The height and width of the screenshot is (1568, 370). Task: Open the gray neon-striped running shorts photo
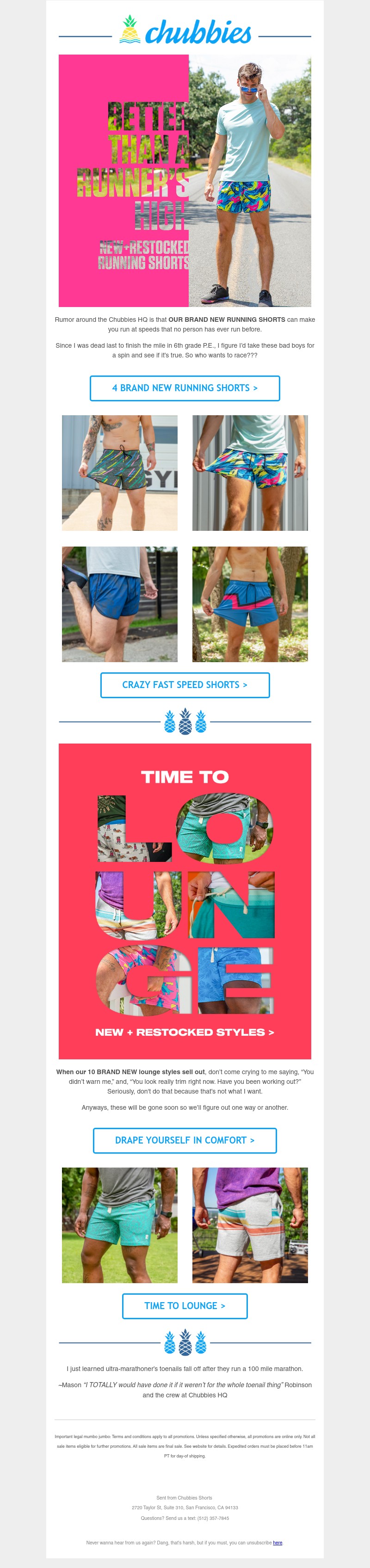click(x=120, y=473)
